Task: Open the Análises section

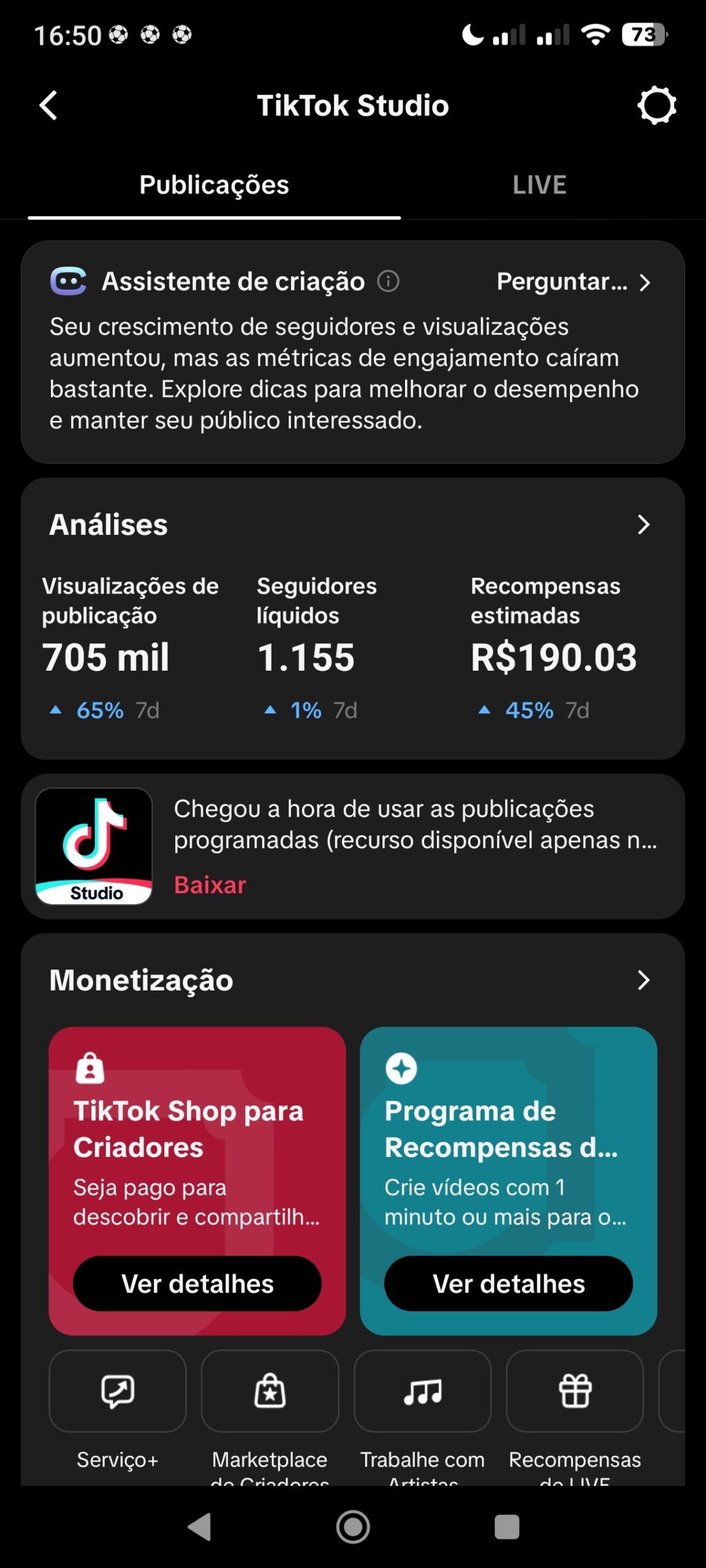Action: coord(643,524)
